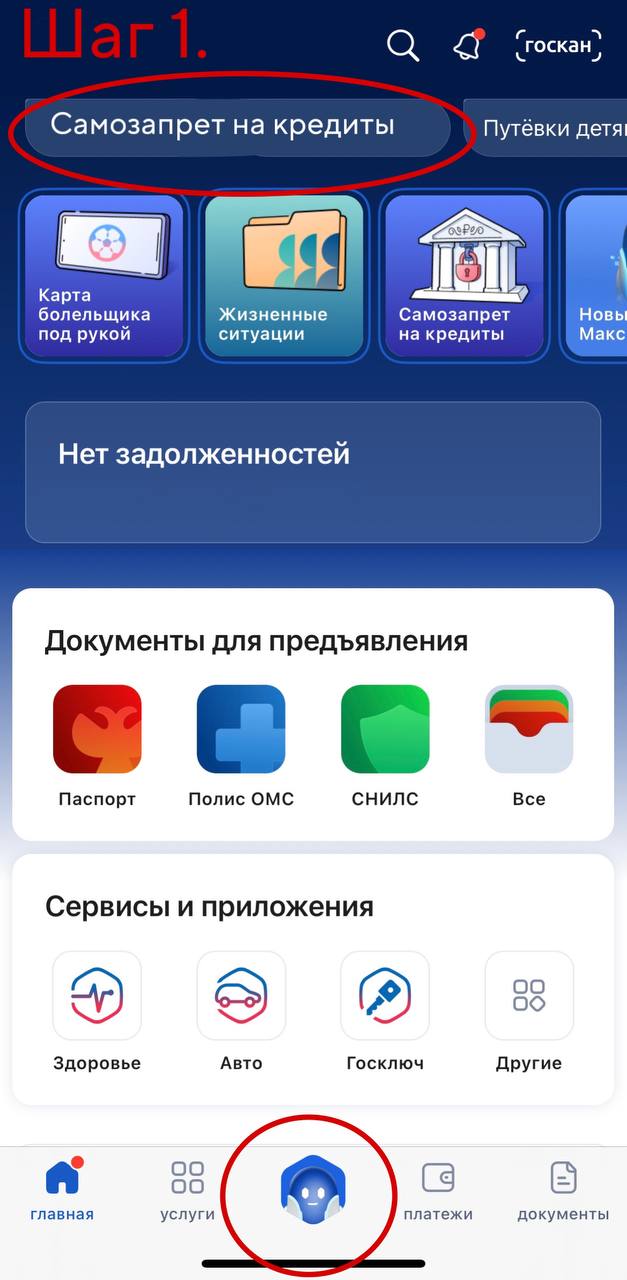627x1280 pixels.
Task: Open Полис ОМС document
Action: (241, 745)
